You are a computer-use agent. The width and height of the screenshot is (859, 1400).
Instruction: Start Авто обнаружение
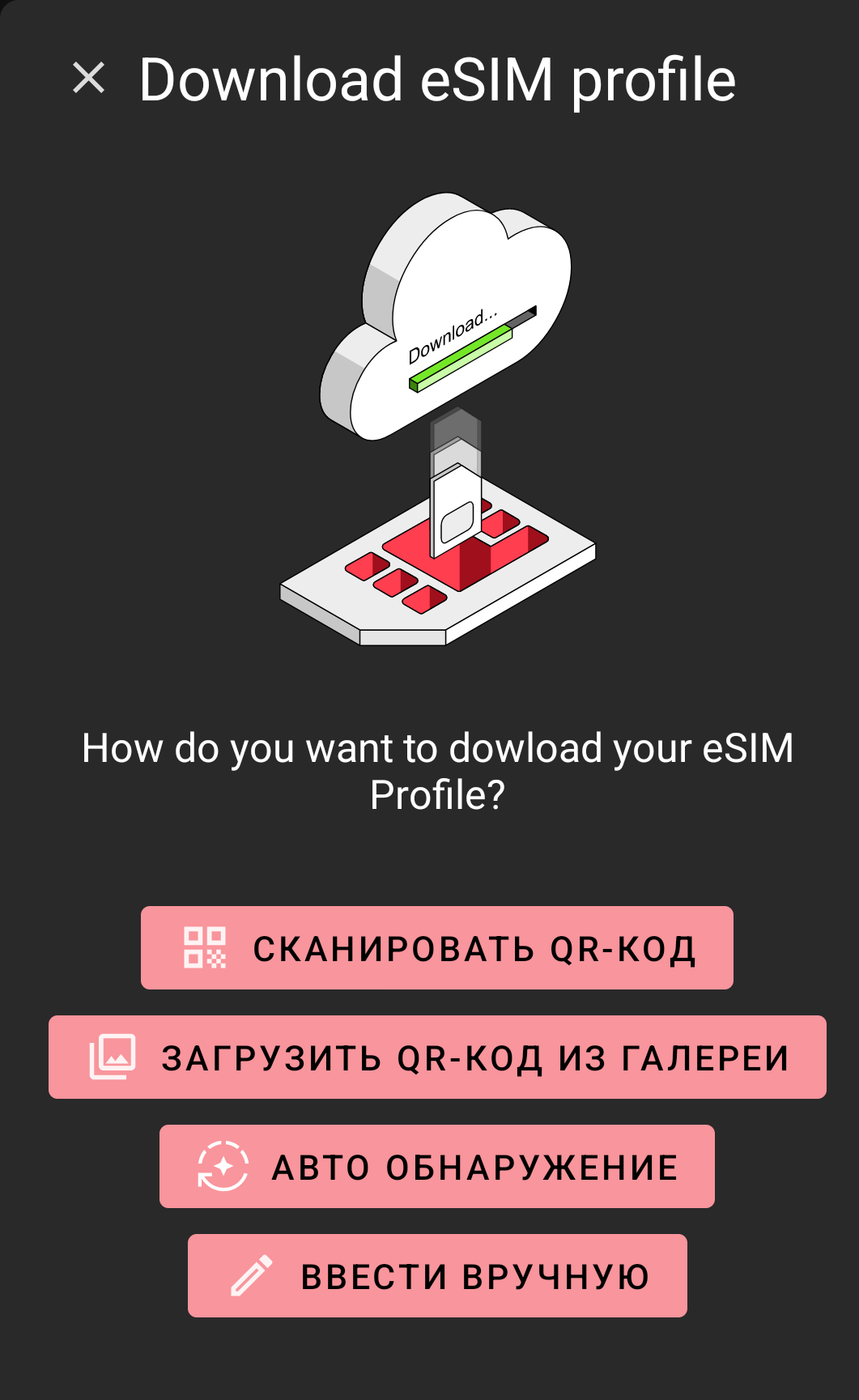click(x=437, y=1167)
